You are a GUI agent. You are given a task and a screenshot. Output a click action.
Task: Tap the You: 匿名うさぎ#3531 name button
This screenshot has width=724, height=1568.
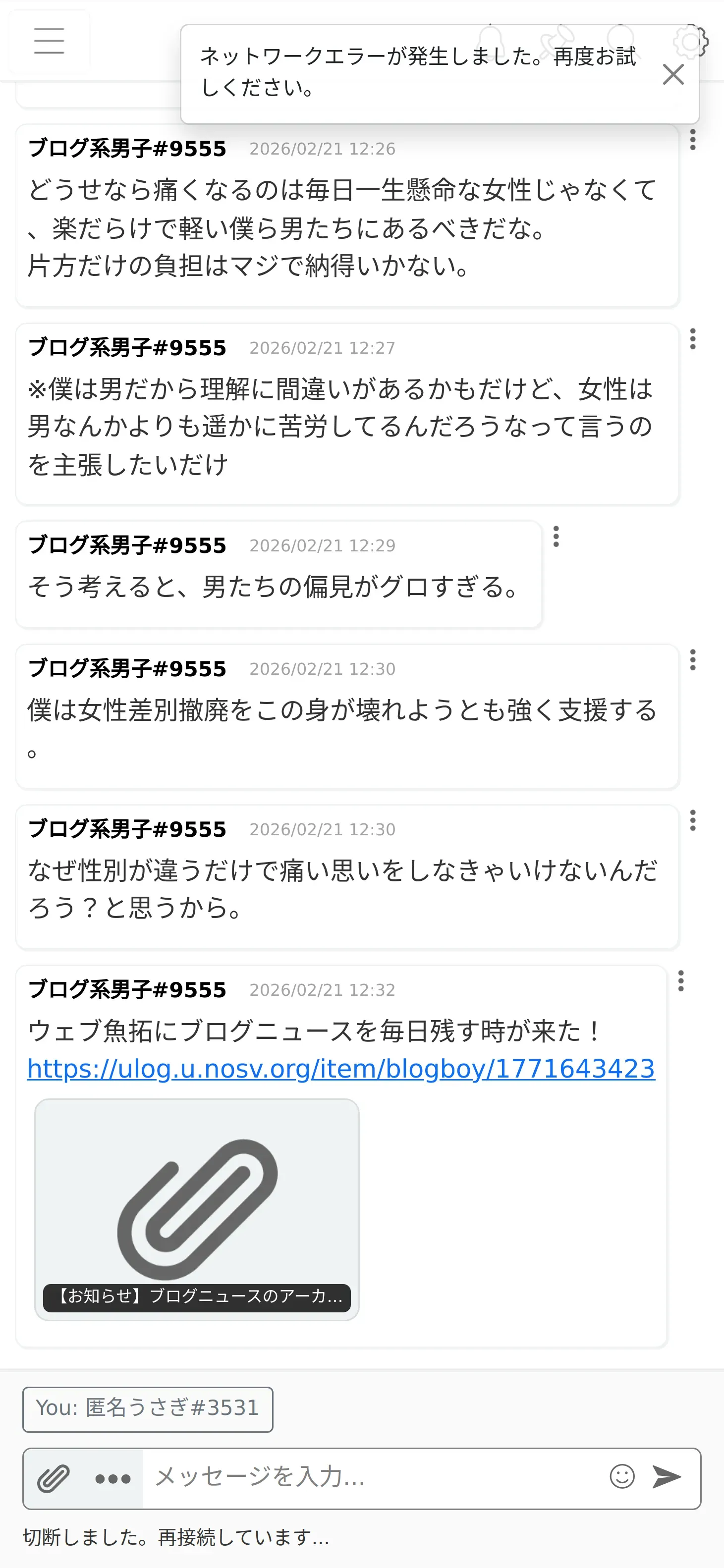coord(148,1409)
